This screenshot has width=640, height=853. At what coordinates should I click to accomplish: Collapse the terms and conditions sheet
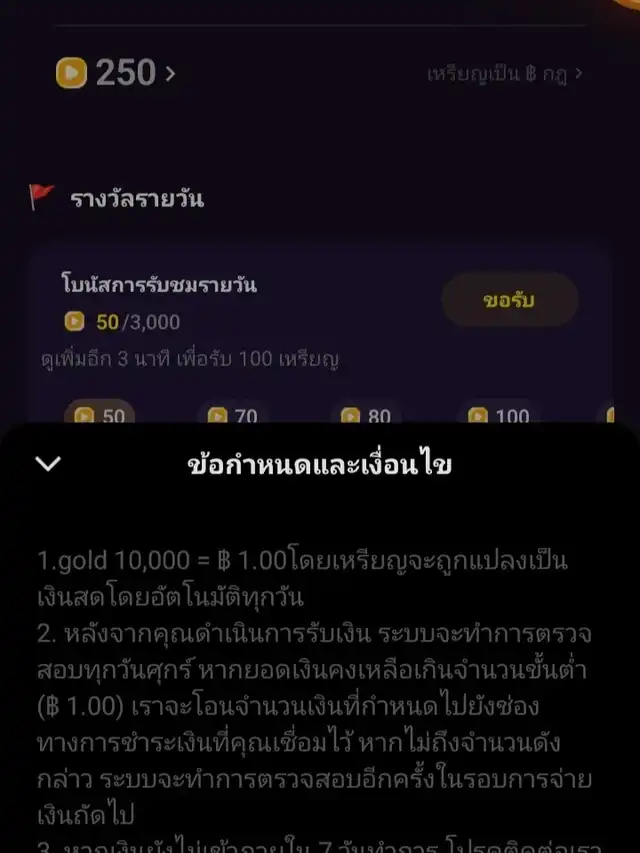point(48,463)
